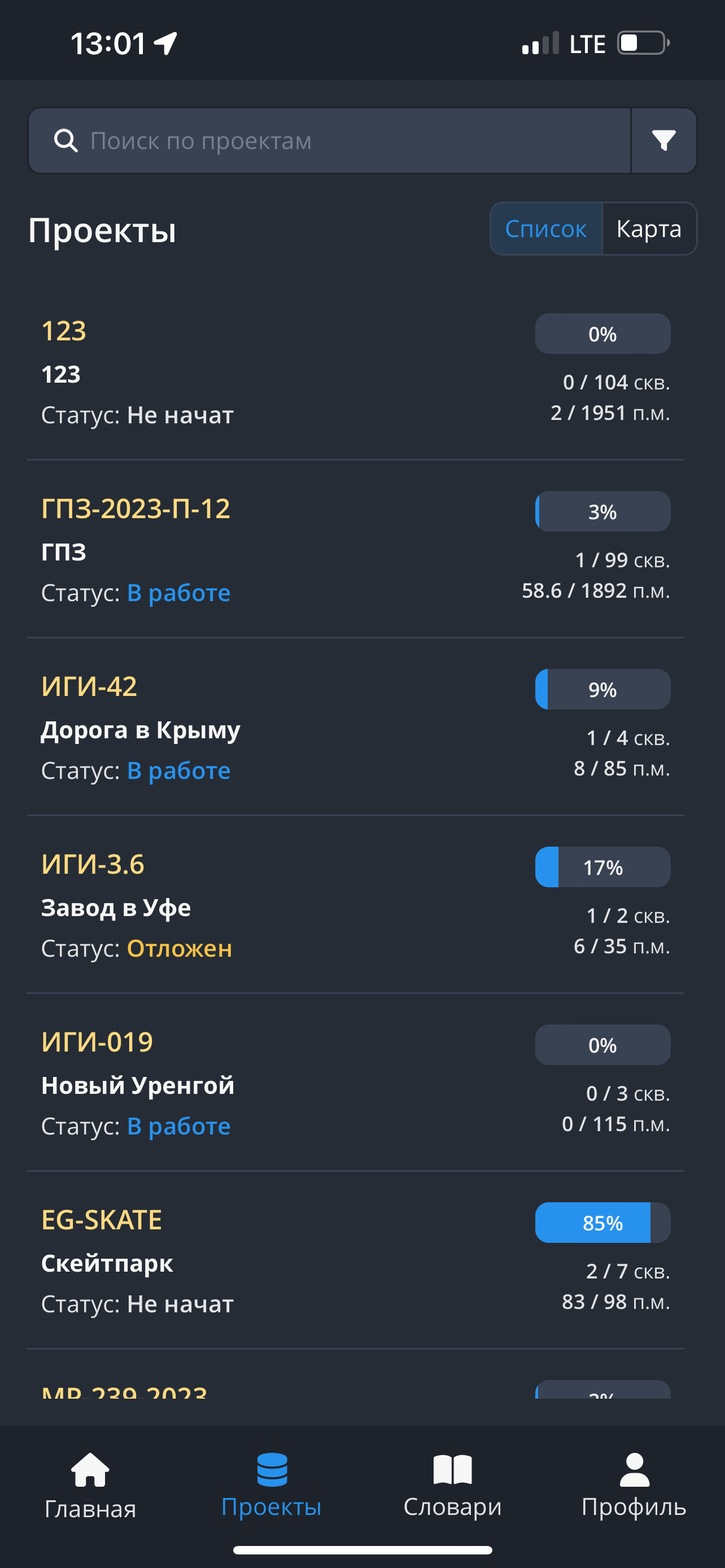Image resolution: width=725 pixels, height=1568 pixels.
Task: Open project ИГИ-3.6 Завод в Уфе
Action: point(356,905)
